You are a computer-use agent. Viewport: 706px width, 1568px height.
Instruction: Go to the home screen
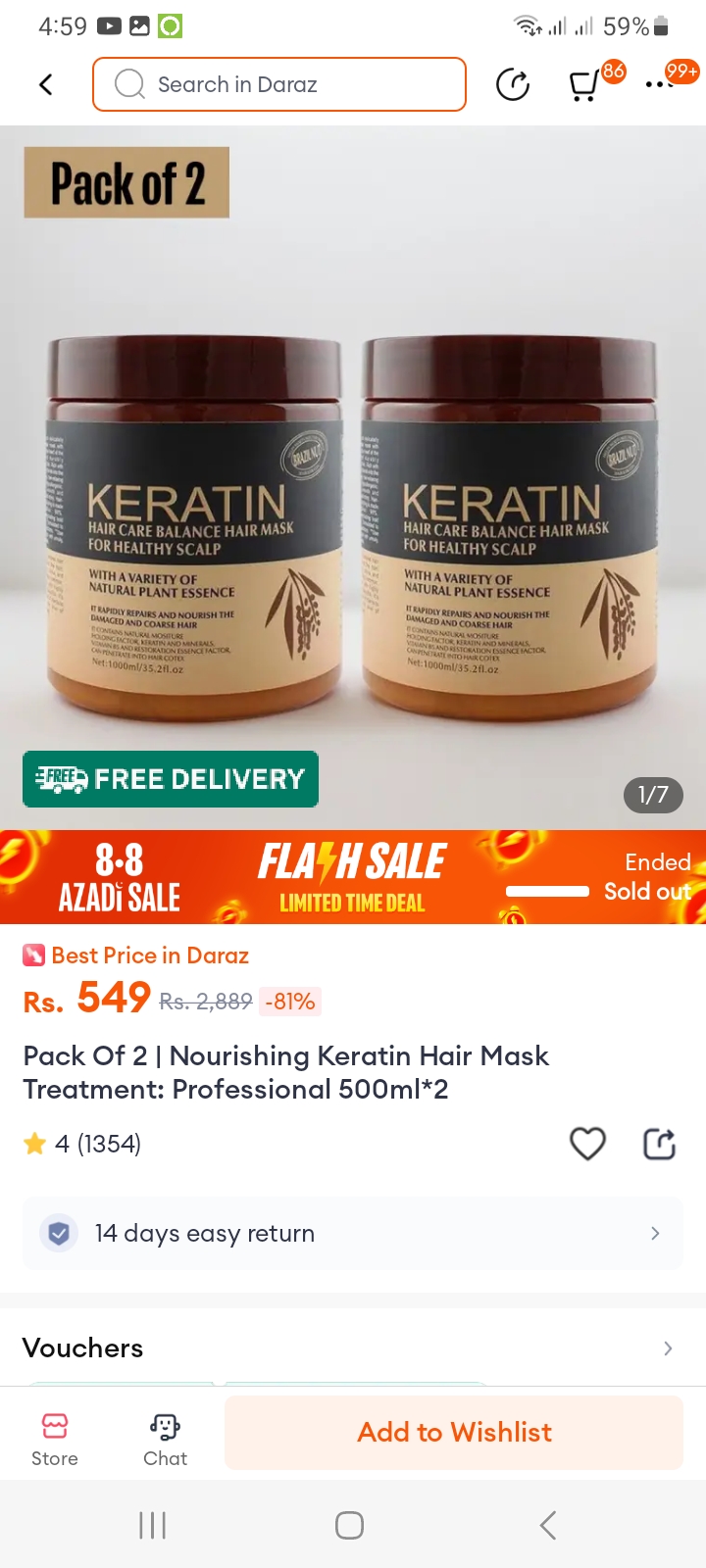pos(350,1525)
